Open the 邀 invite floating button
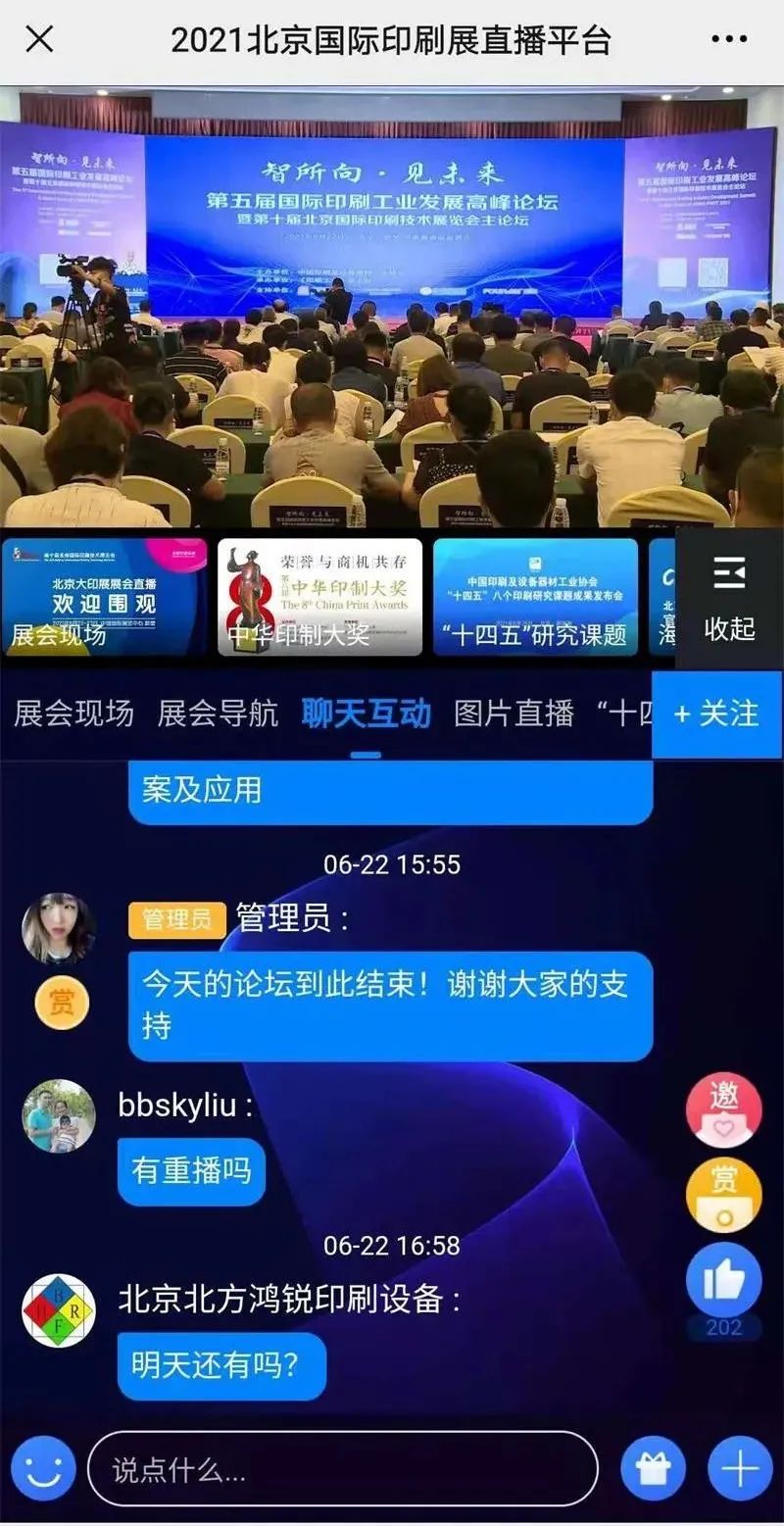The height and width of the screenshot is (1526, 784). pyautogui.click(x=723, y=1110)
